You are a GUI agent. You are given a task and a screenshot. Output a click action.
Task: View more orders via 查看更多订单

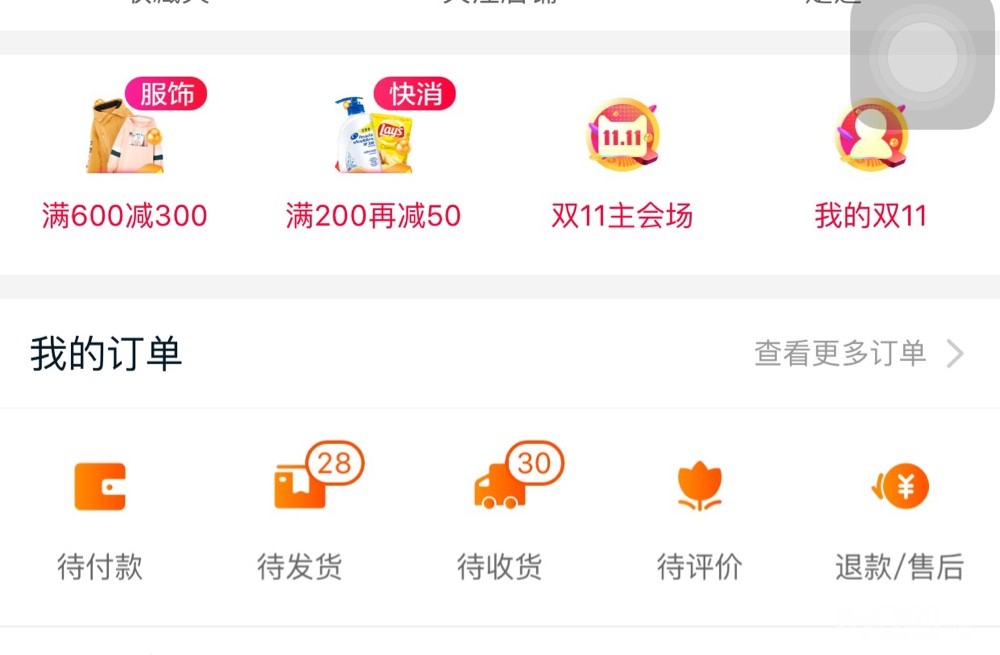point(858,353)
